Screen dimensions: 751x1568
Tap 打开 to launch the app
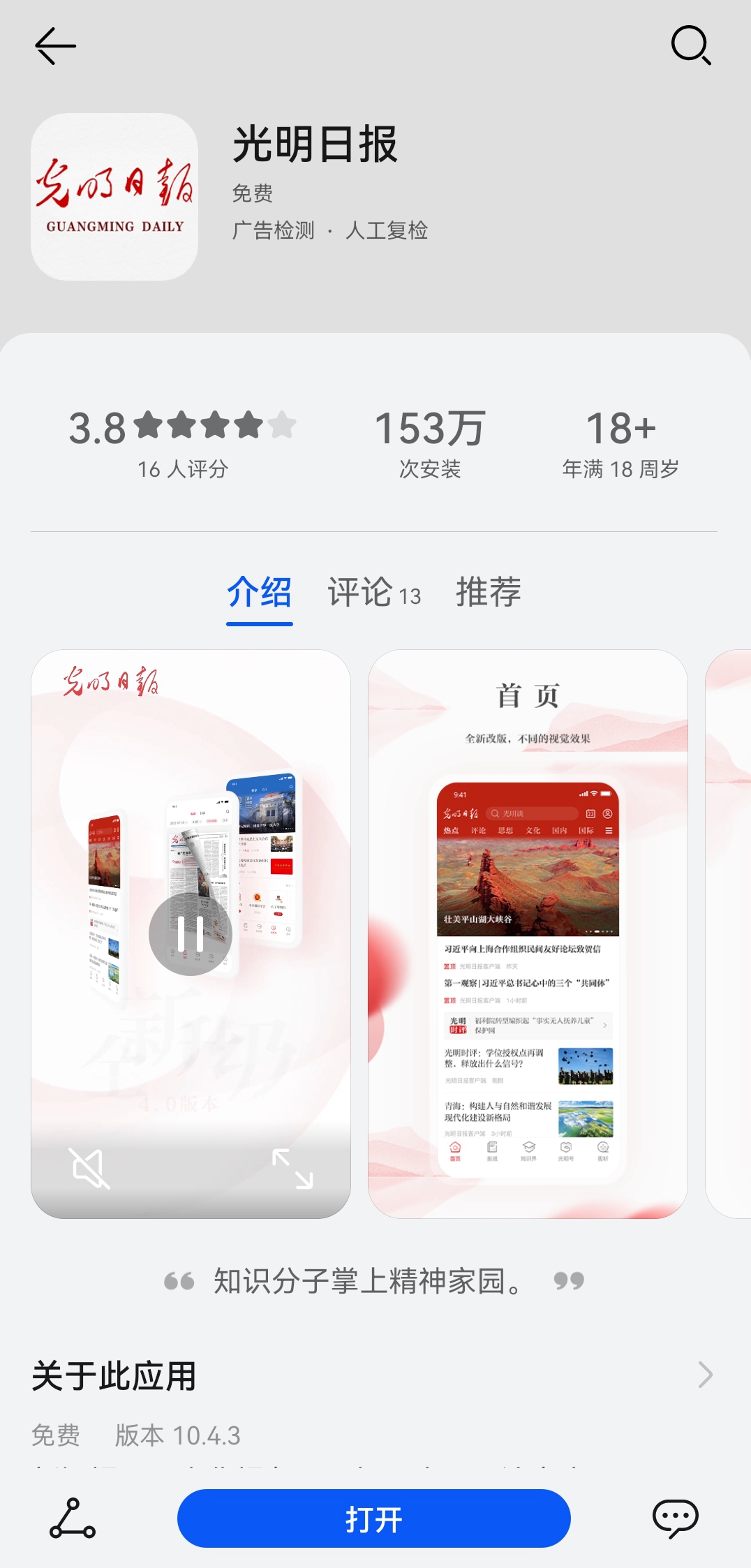374,1518
